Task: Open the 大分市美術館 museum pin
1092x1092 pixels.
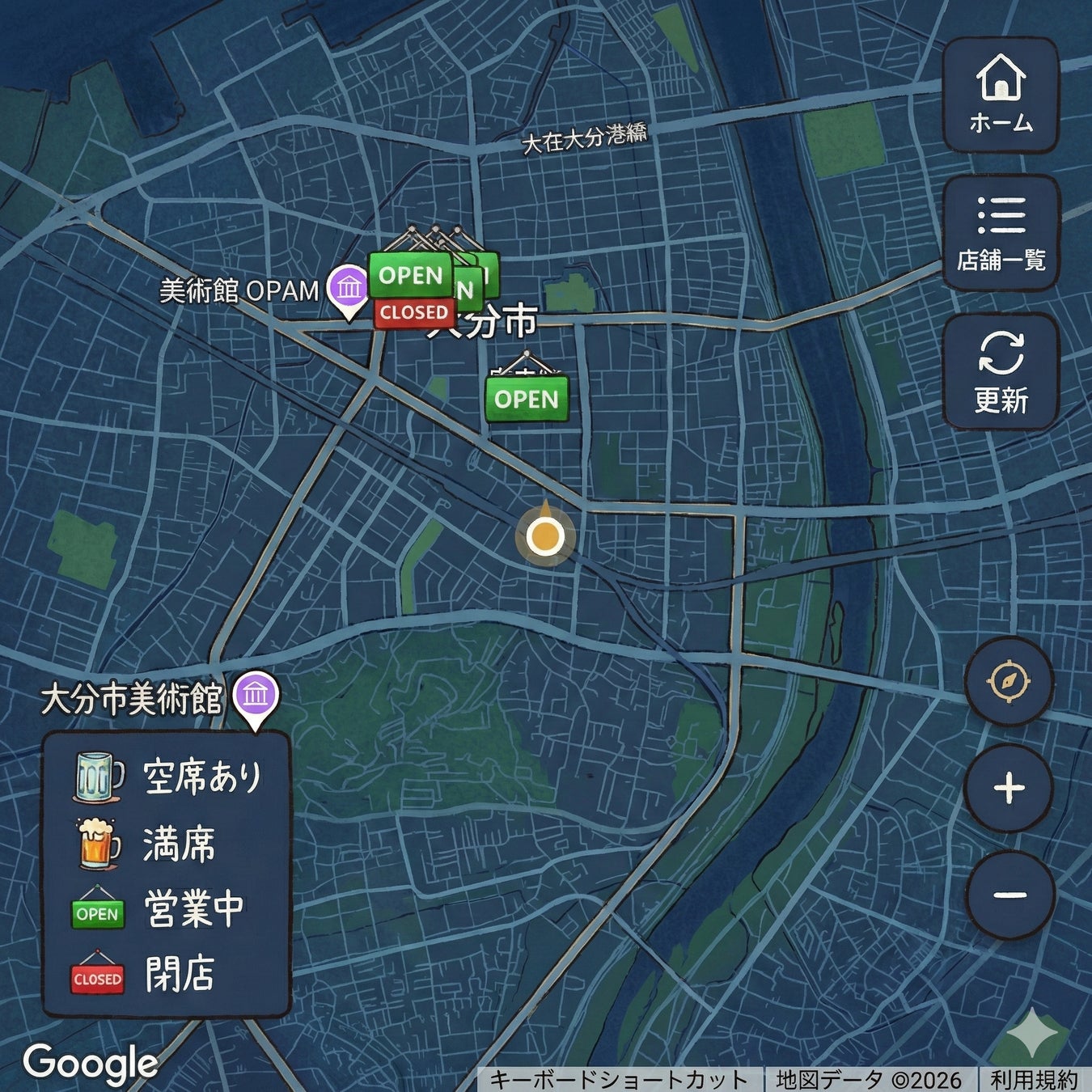Action: pyautogui.click(x=256, y=696)
